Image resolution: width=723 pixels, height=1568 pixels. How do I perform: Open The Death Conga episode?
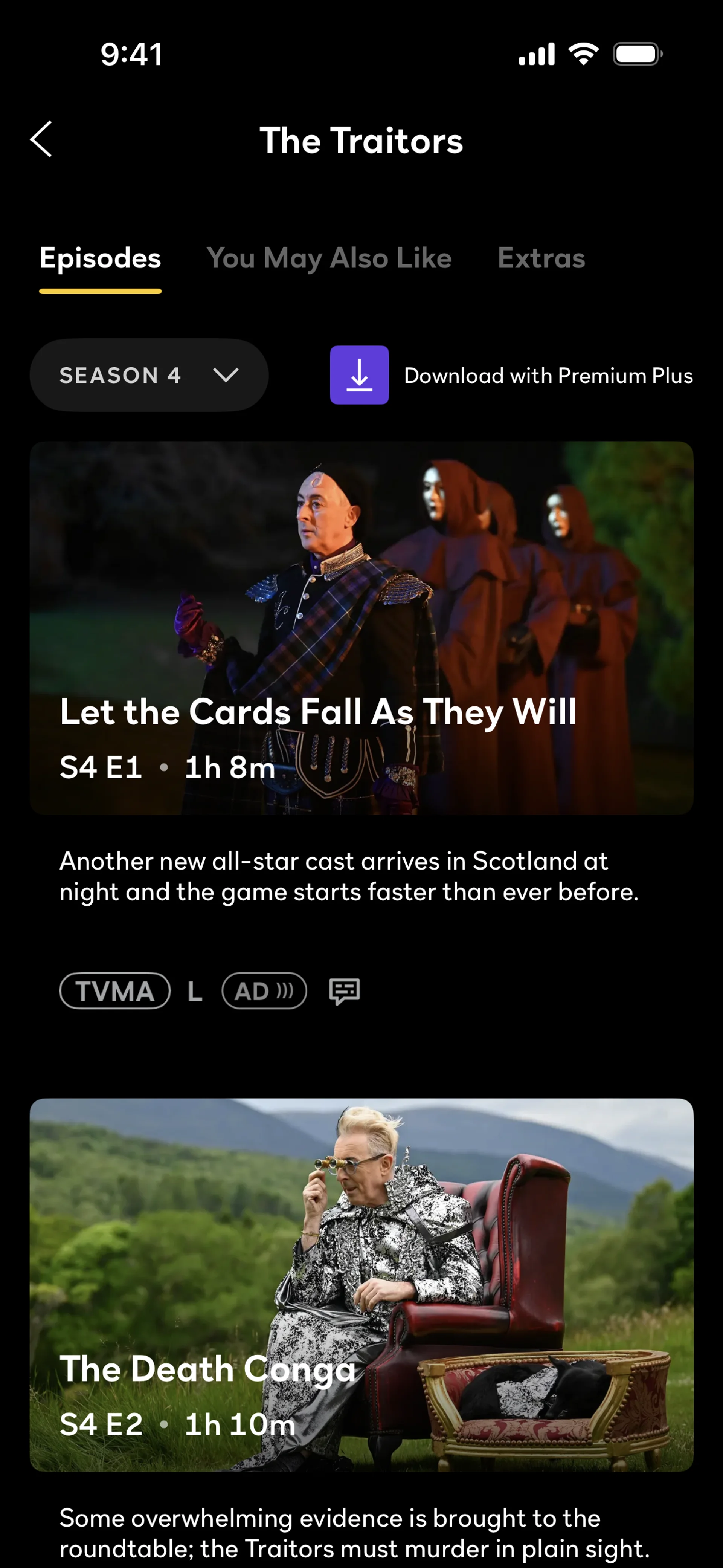click(x=361, y=1284)
